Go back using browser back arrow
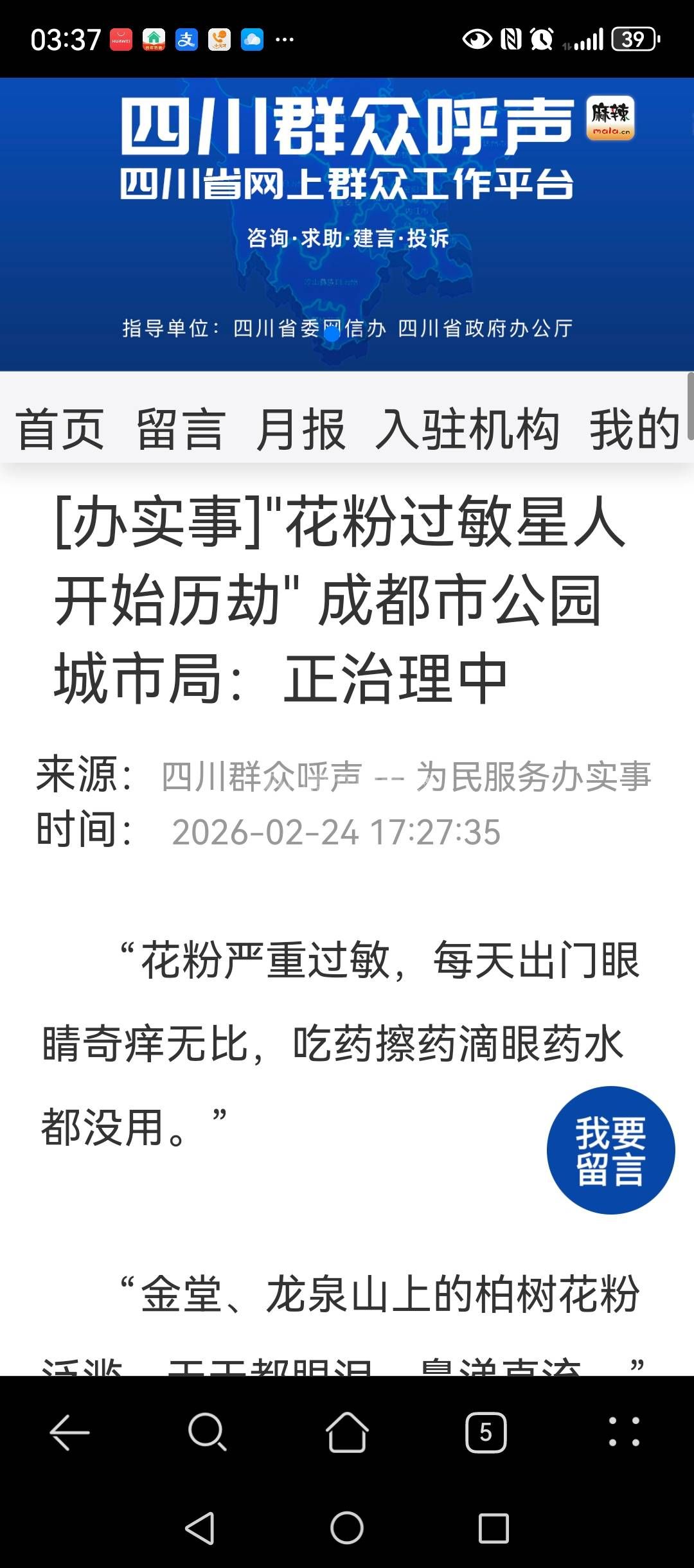 click(69, 1432)
